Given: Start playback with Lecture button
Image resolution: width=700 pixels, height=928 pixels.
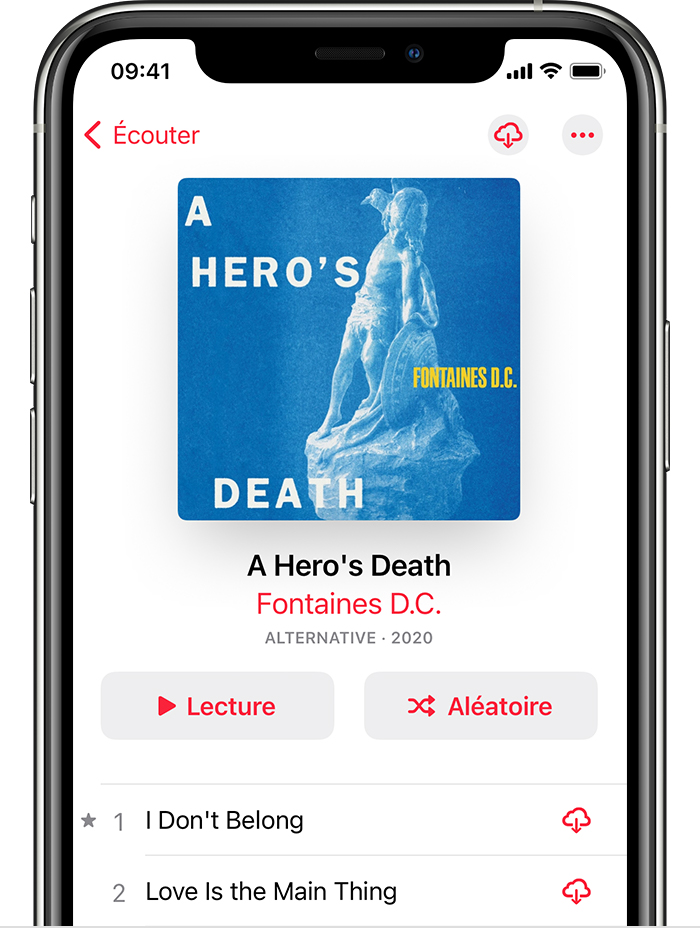Looking at the screenshot, I should pyautogui.click(x=217, y=706).
